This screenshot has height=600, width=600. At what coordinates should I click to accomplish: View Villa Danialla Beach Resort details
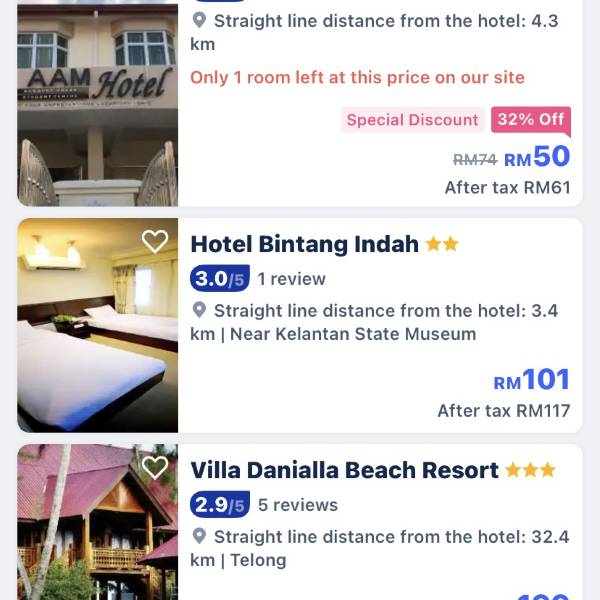[344, 471]
